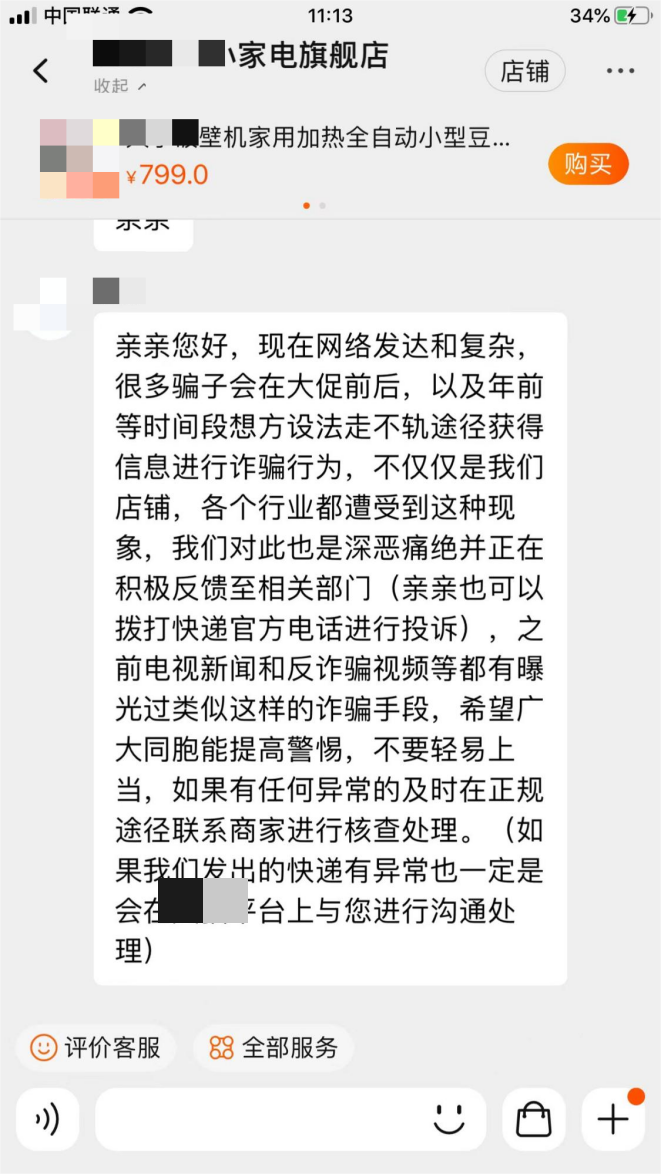Open the three-dot overflow menu

620,71
